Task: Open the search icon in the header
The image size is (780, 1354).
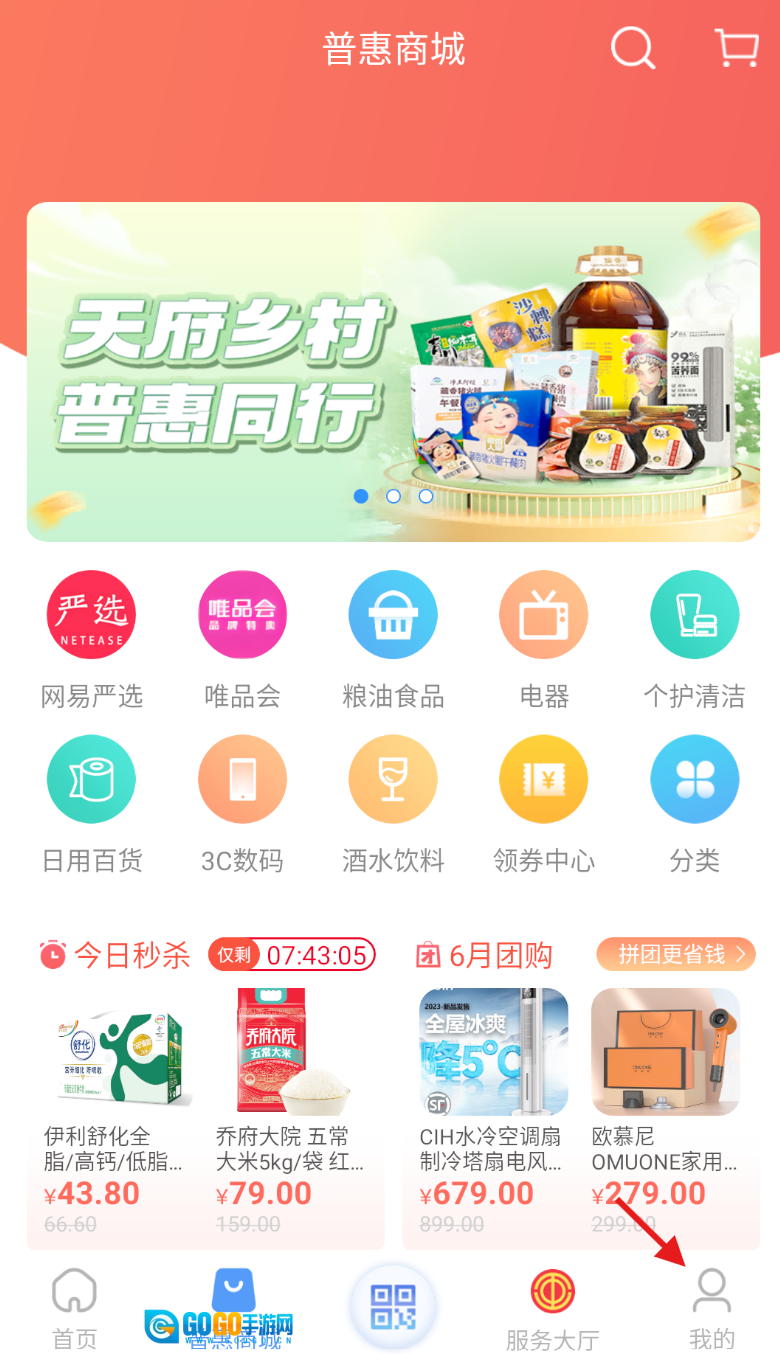Action: [632, 47]
